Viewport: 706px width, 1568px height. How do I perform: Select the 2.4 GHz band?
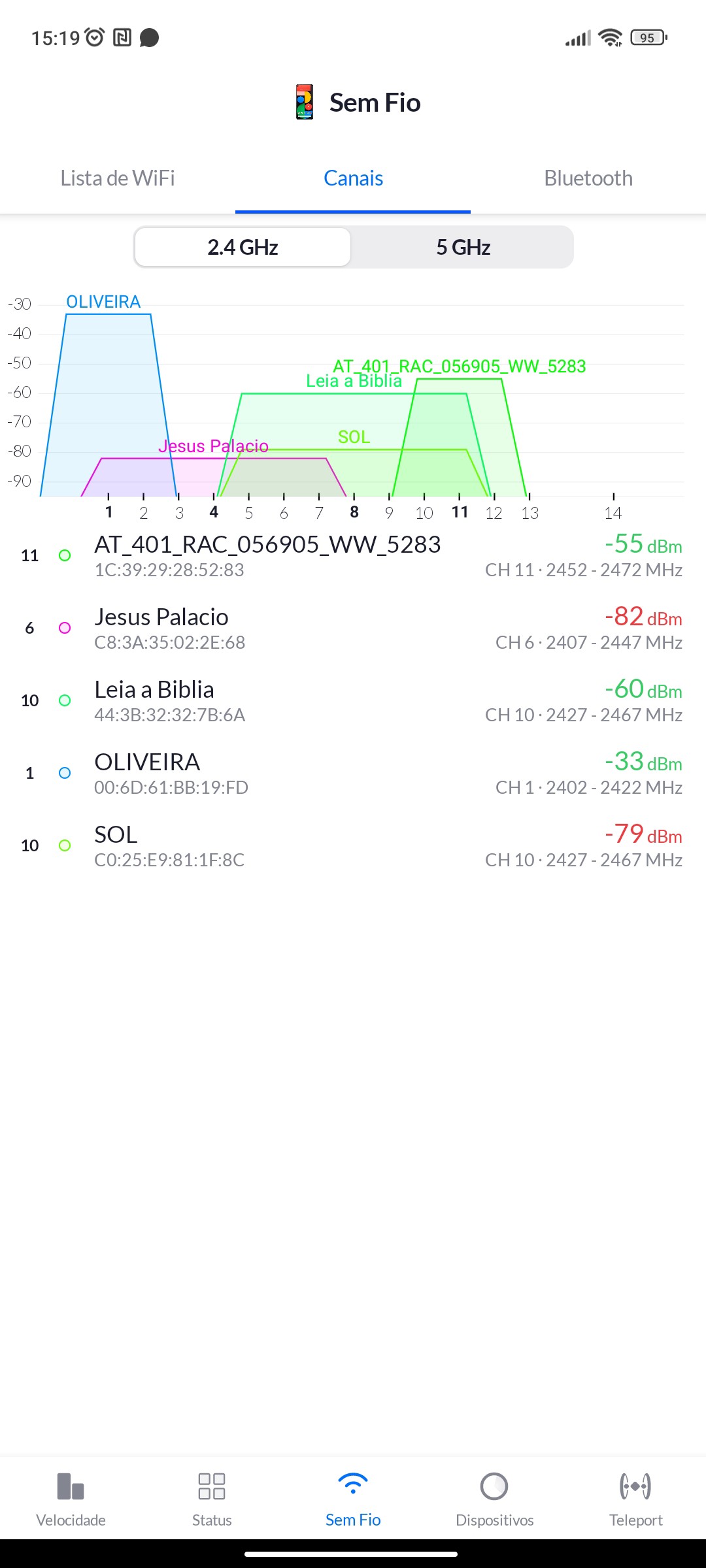(x=243, y=247)
